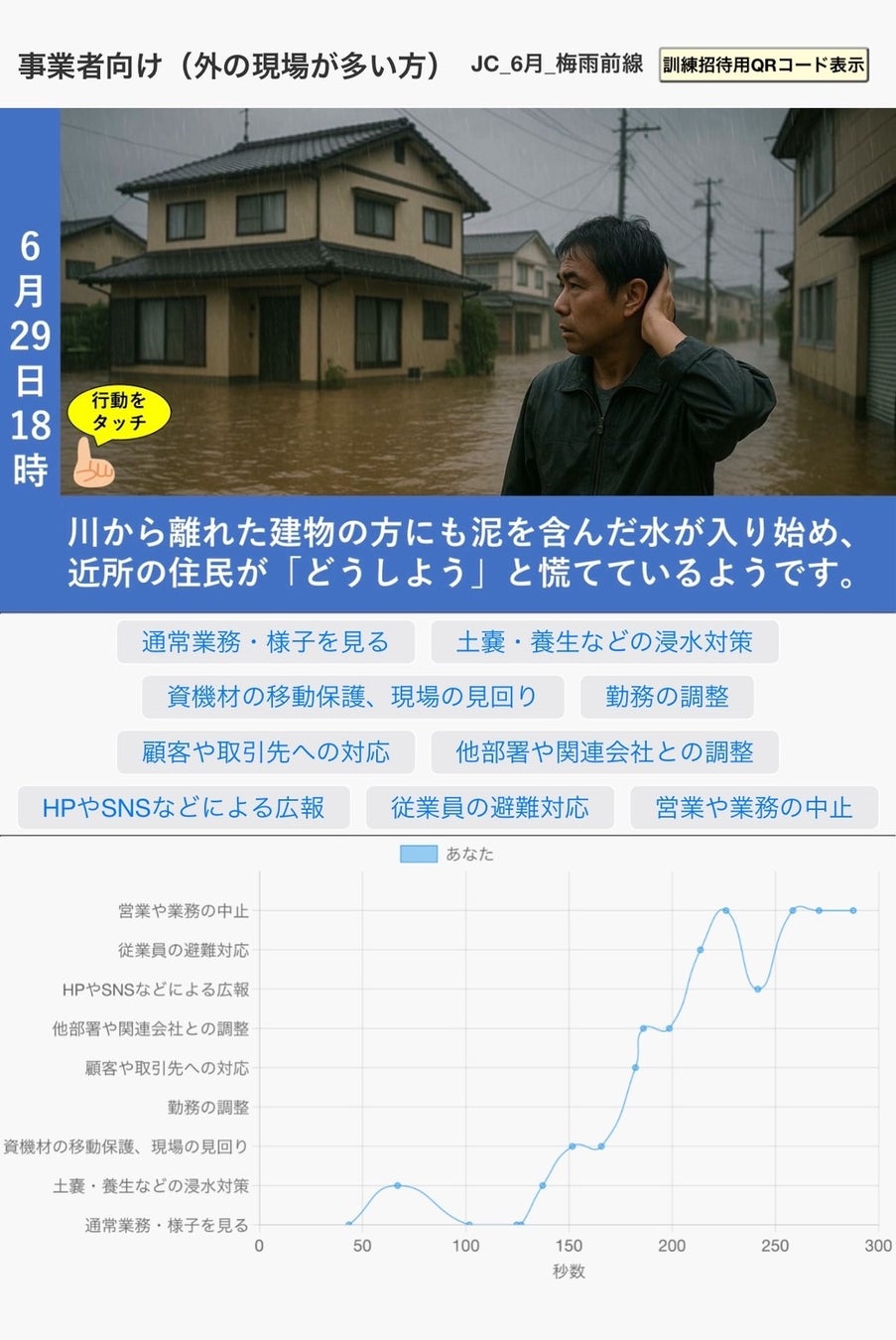Select 他部署や関連会社との調整
This screenshot has width=896, height=1340.
tap(603, 752)
